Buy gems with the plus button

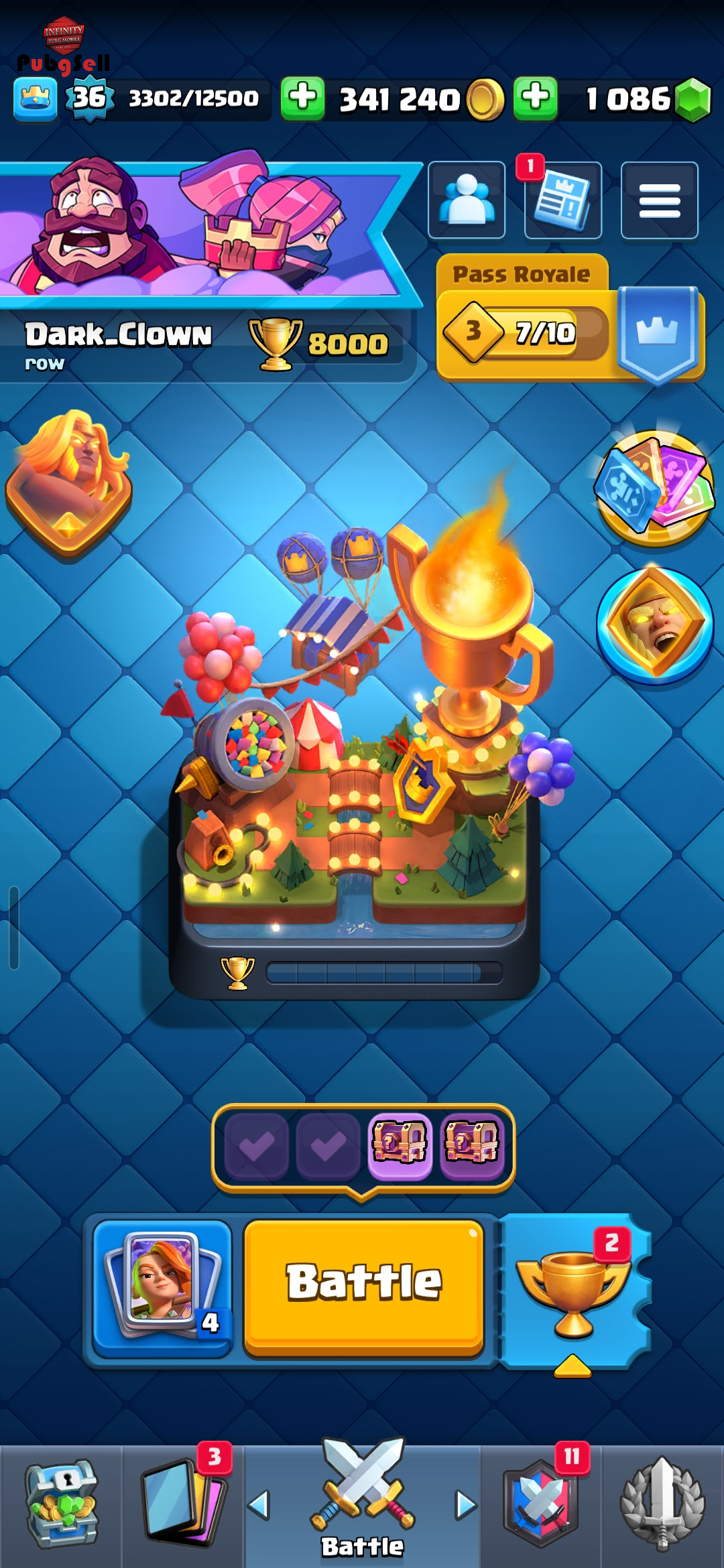pos(535,99)
